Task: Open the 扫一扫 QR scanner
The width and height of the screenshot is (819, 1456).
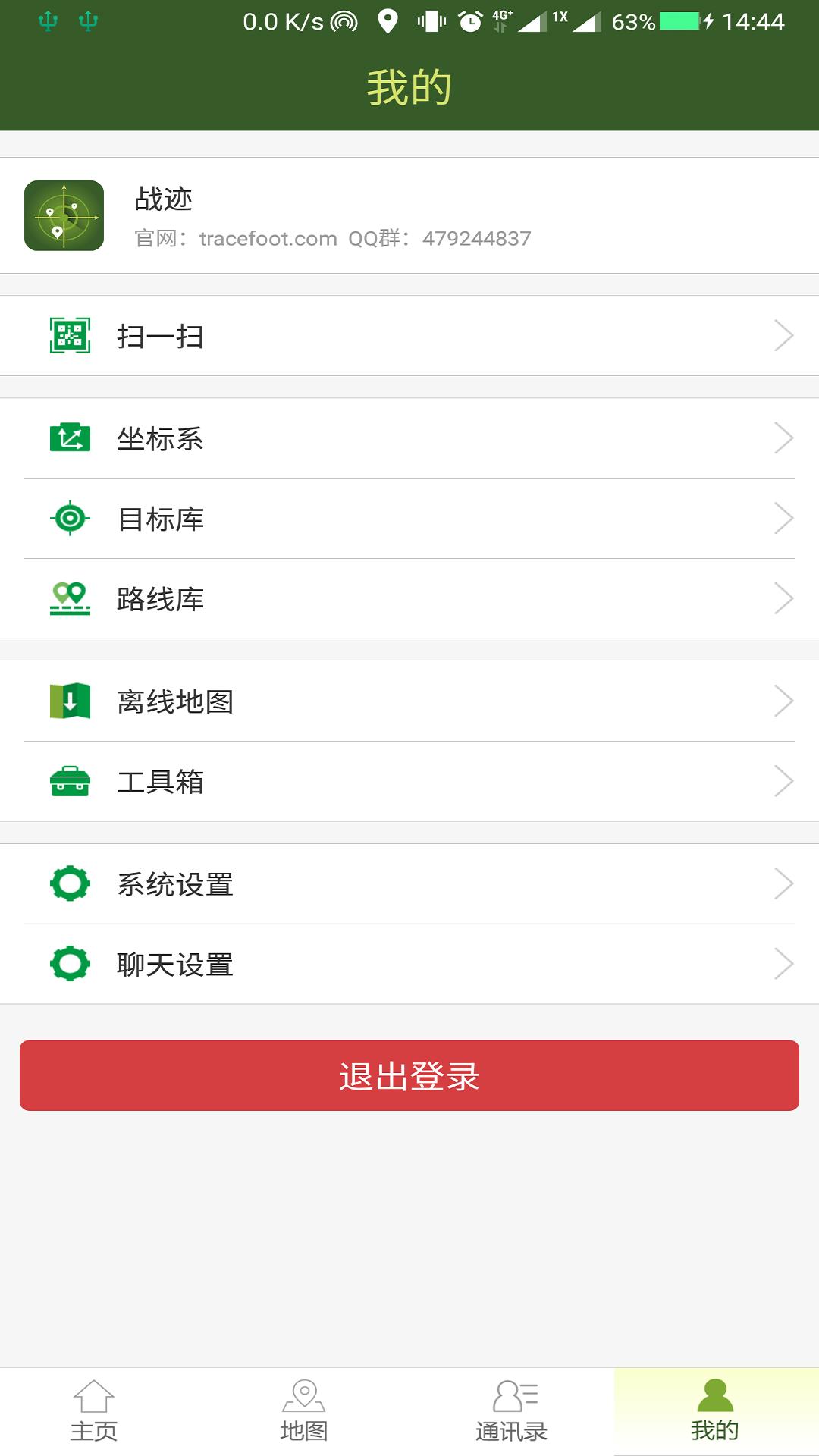Action: (409, 336)
